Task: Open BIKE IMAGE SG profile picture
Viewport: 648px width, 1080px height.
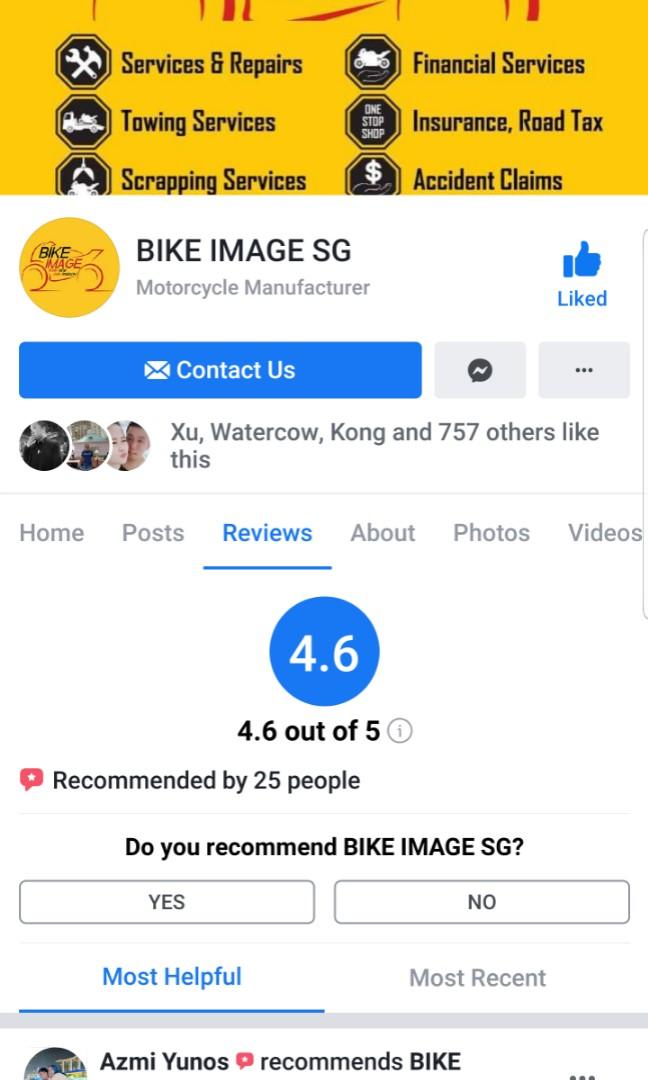Action: coord(70,267)
